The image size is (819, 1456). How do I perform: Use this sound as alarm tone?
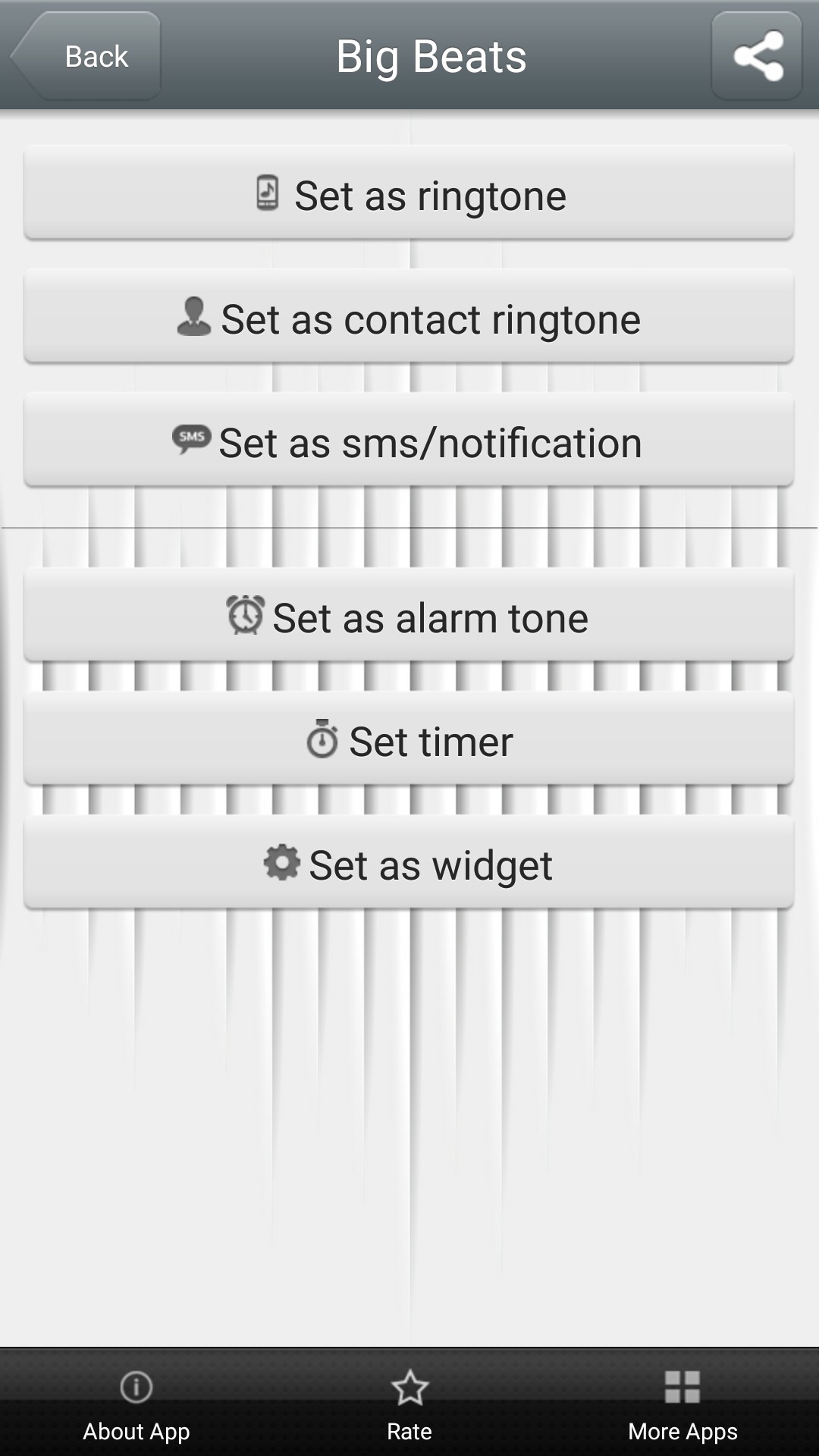coord(409,616)
